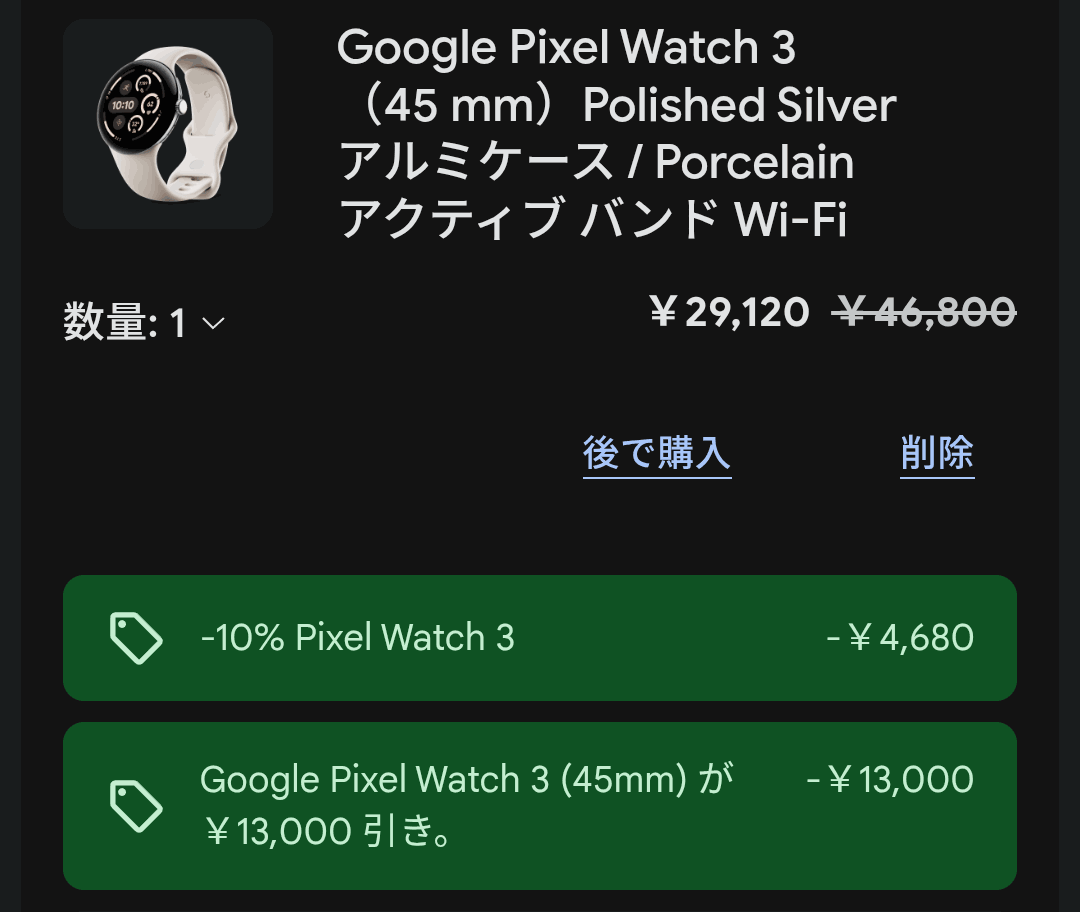The width and height of the screenshot is (1080, 912).
Task: Tap 削除 to remove the item
Action: [x=937, y=454]
